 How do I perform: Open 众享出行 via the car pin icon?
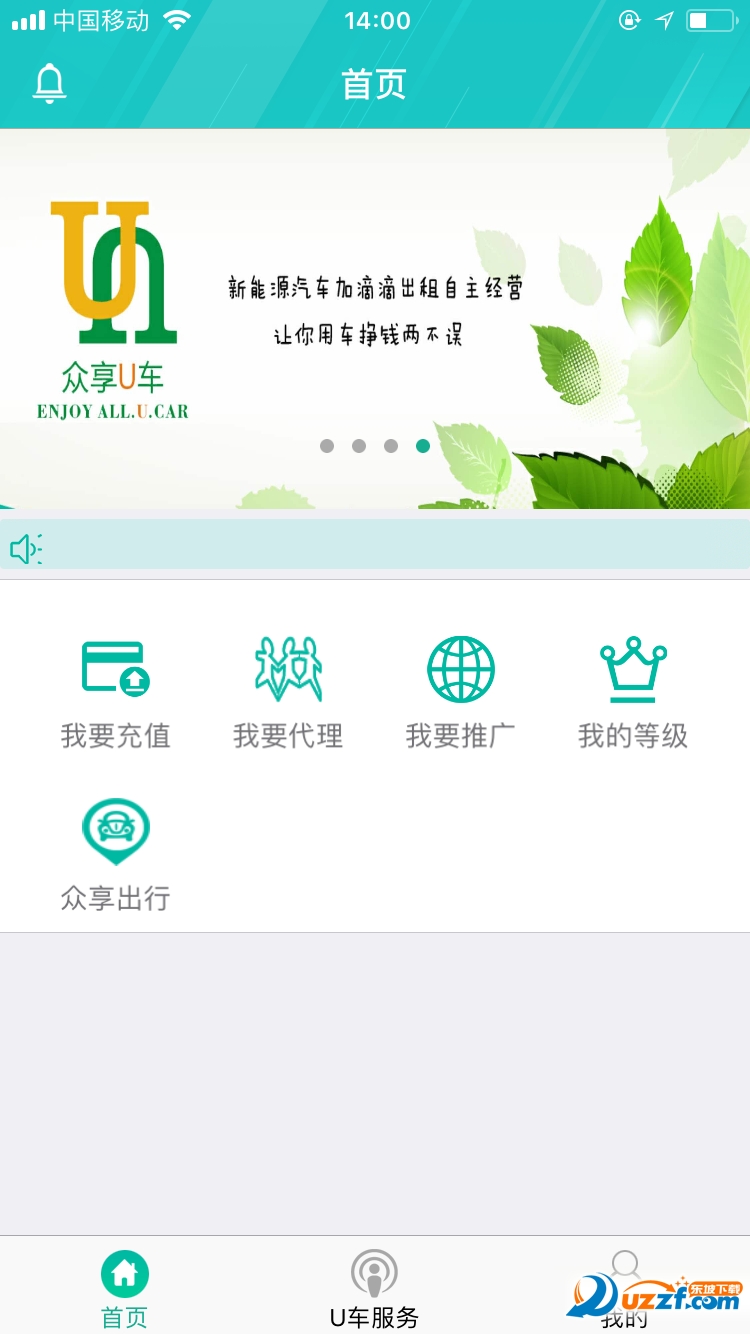[x=115, y=828]
